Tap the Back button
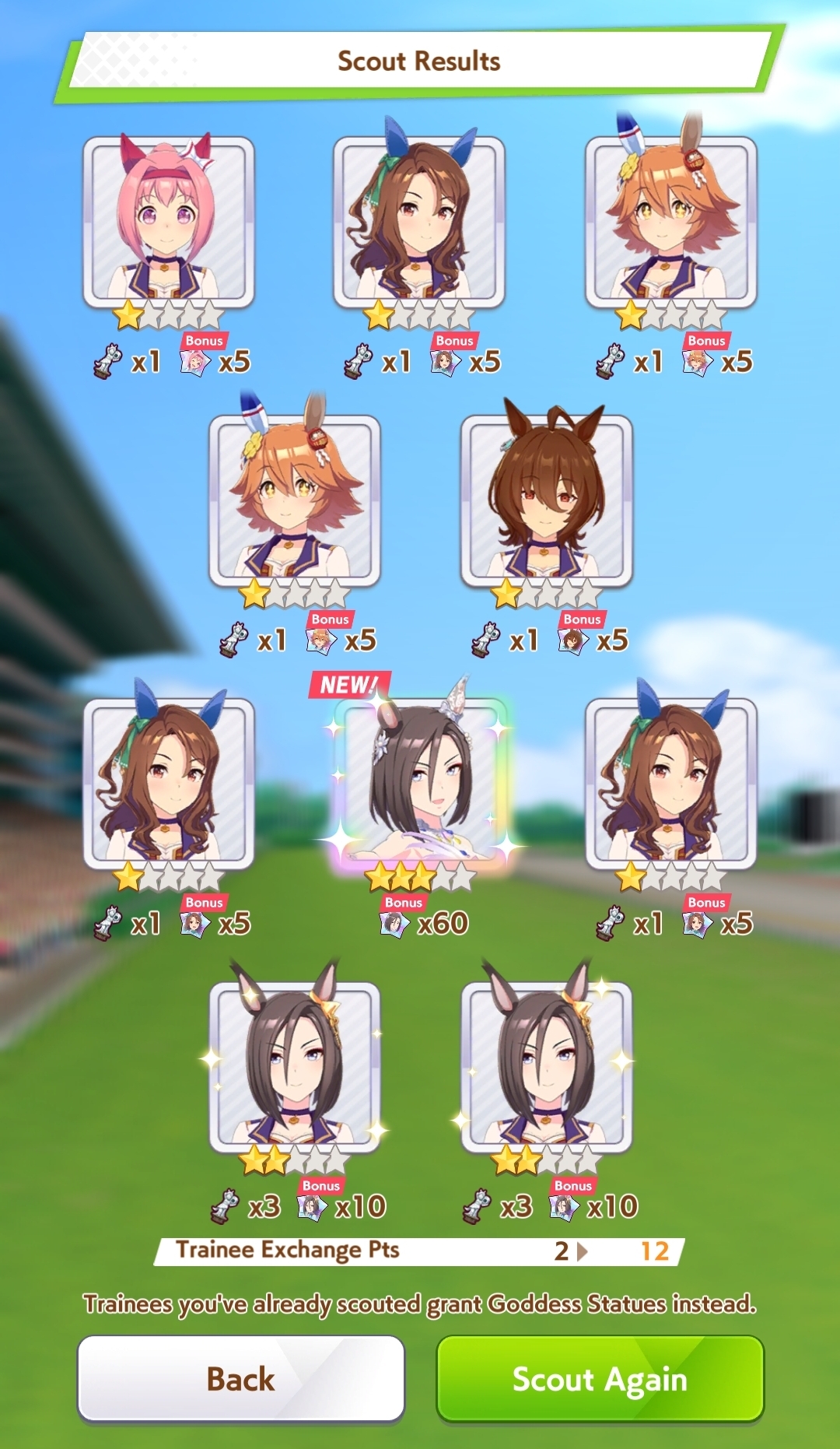 [x=240, y=1378]
